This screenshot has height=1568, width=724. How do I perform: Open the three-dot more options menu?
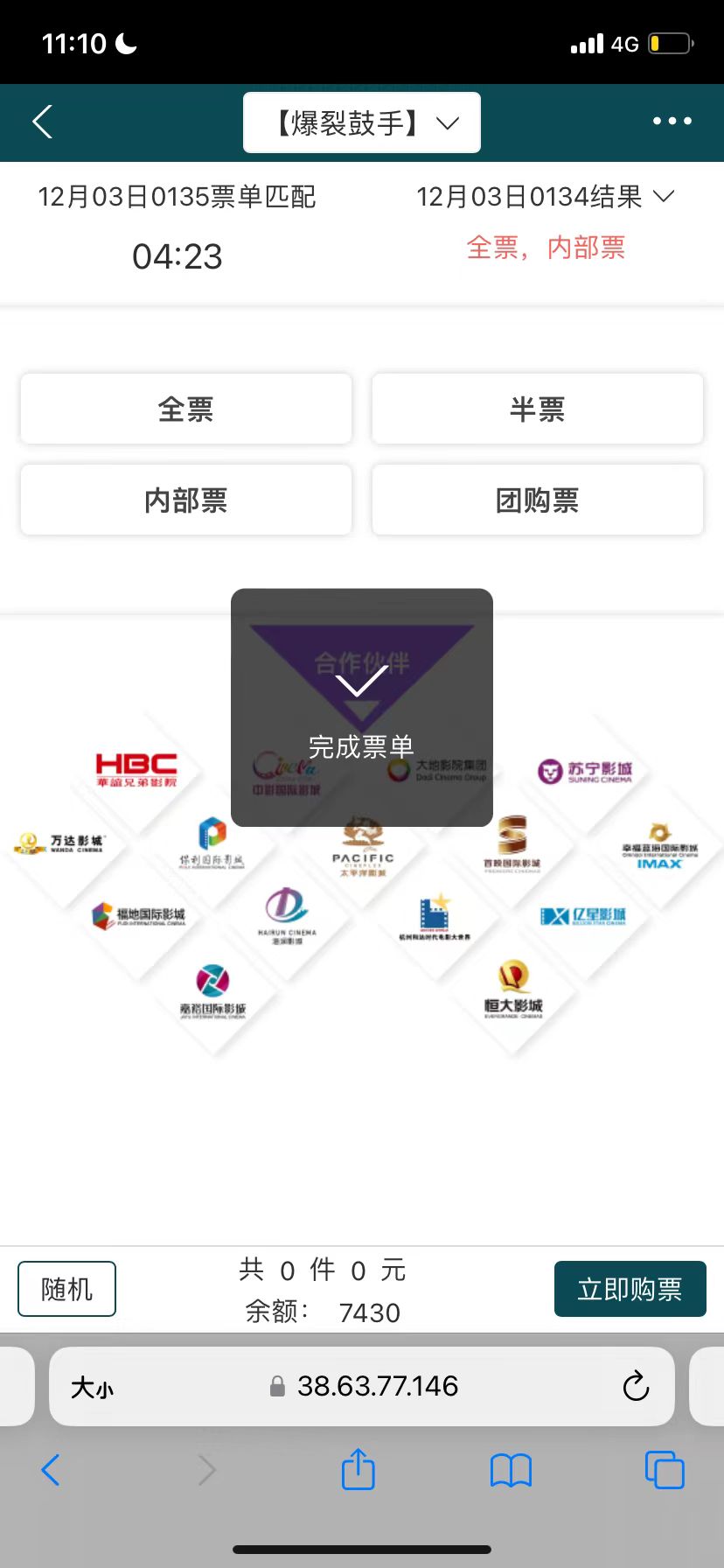[x=671, y=122]
